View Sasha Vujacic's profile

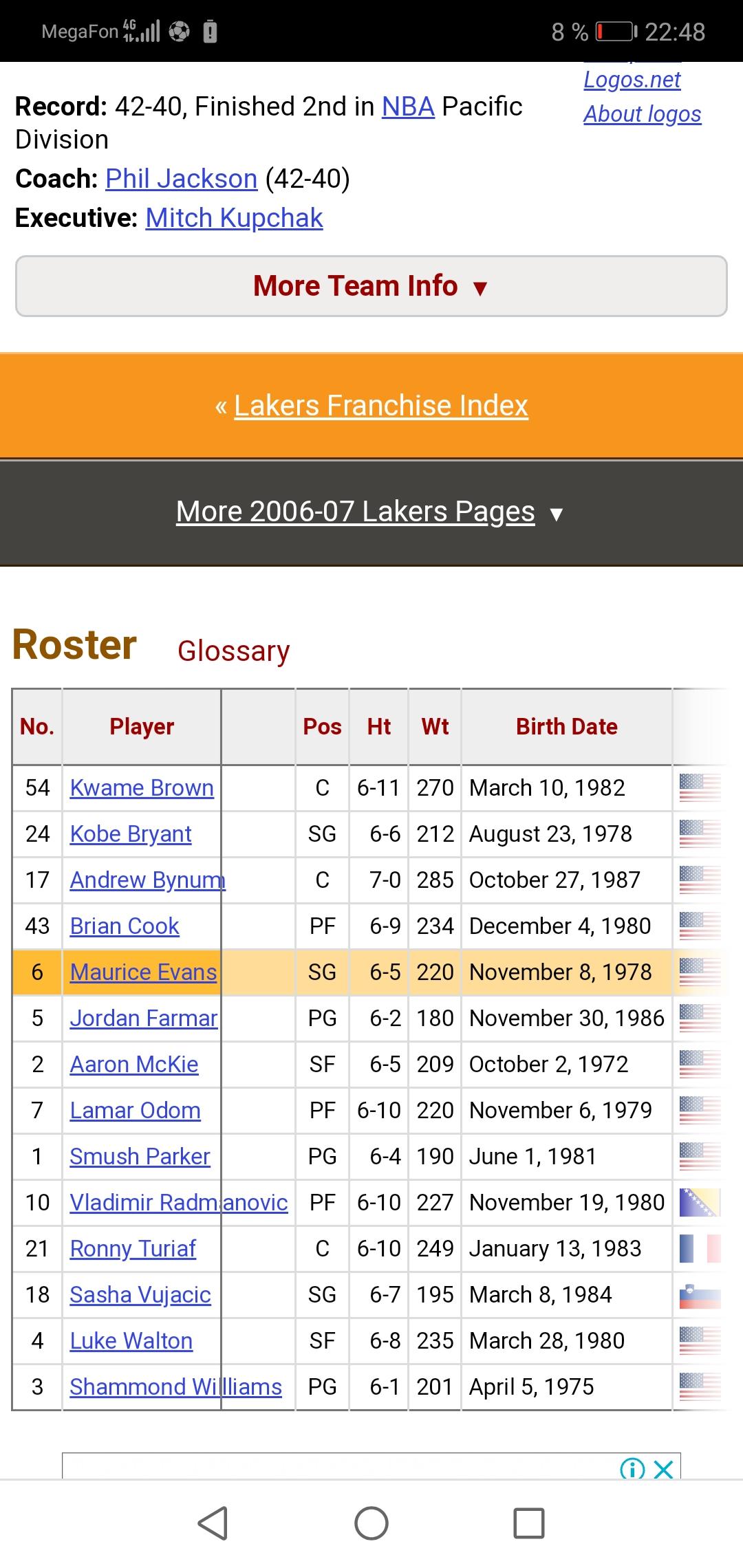pos(140,1294)
